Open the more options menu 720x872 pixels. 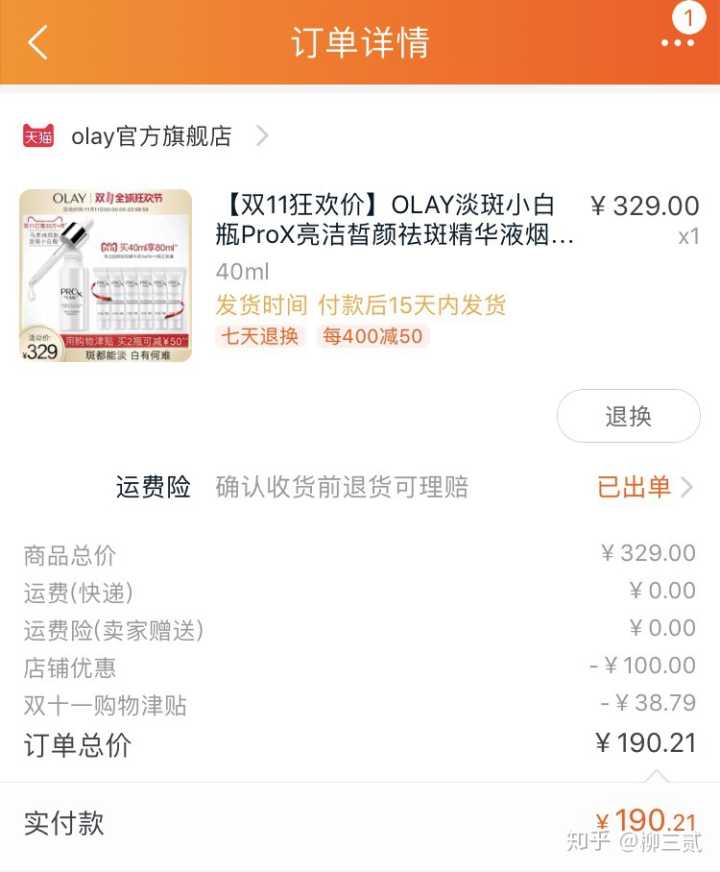(x=677, y=42)
